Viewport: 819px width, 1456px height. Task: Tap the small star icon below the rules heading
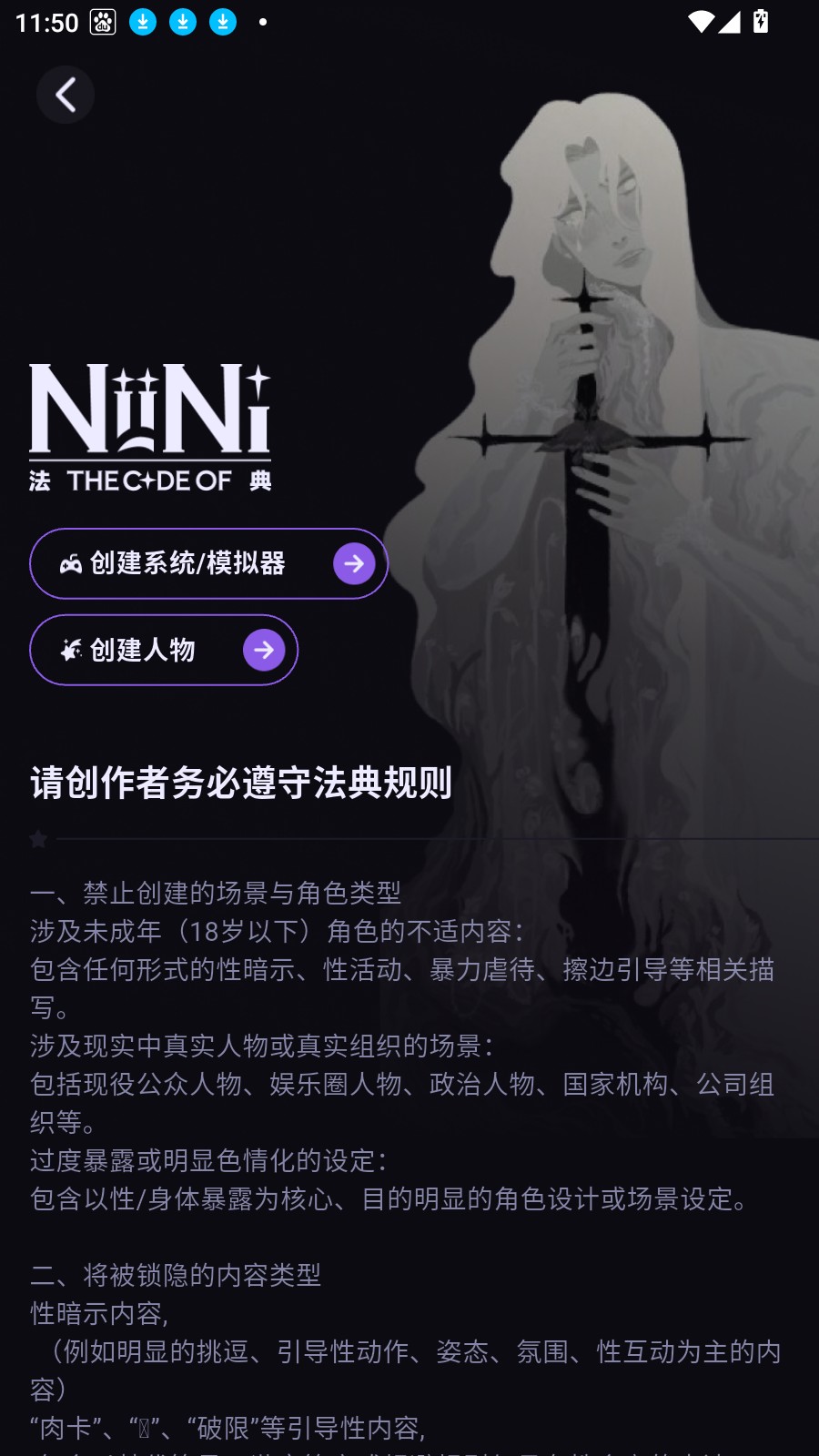pyautogui.click(x=37, y=839)
